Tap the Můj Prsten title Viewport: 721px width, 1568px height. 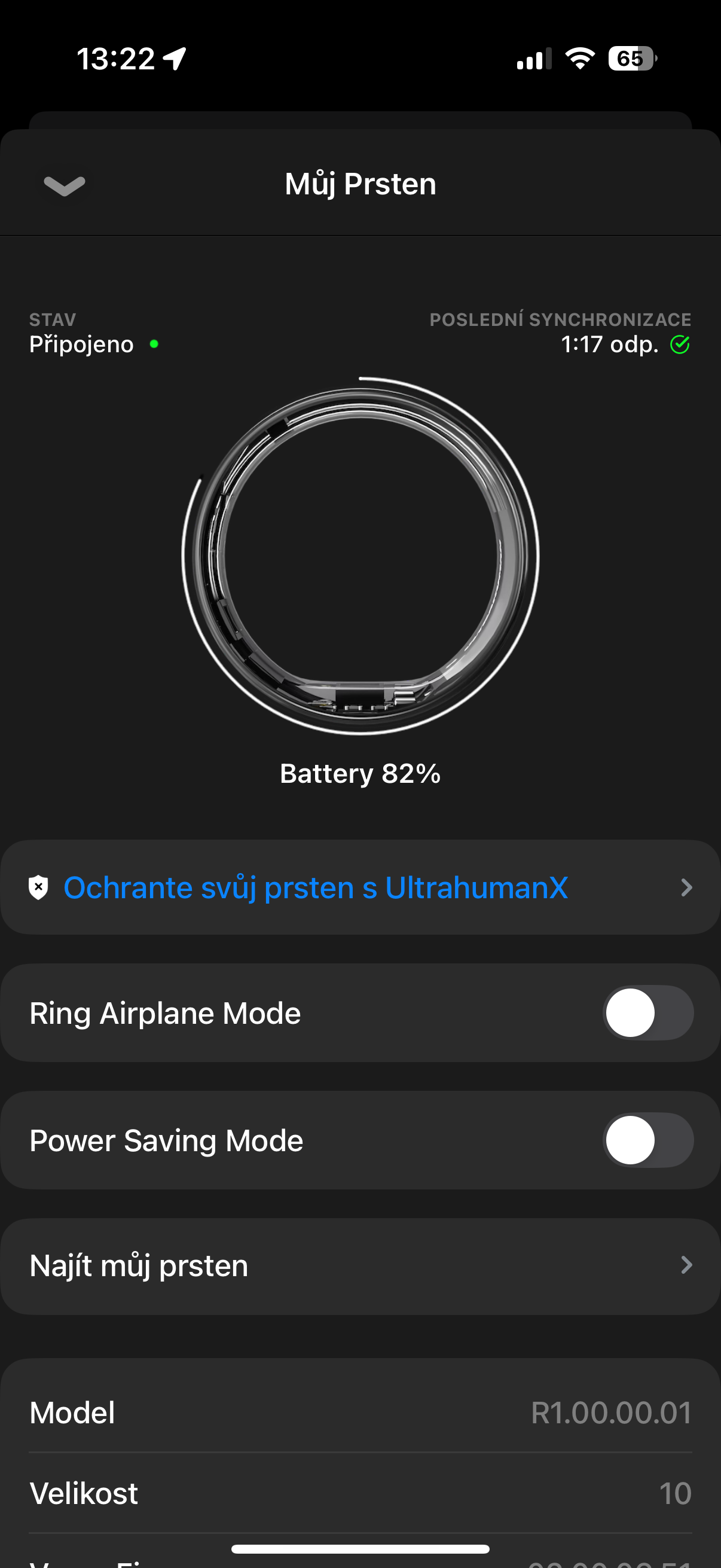point(361,183)
